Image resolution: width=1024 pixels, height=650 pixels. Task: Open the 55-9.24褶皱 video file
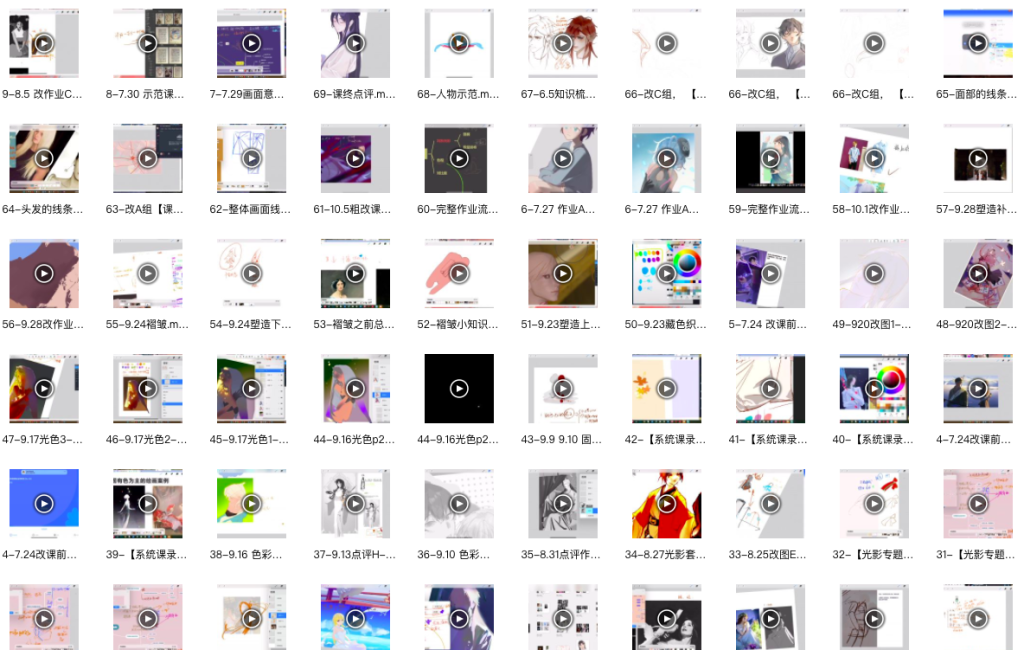tap(148, 273)
